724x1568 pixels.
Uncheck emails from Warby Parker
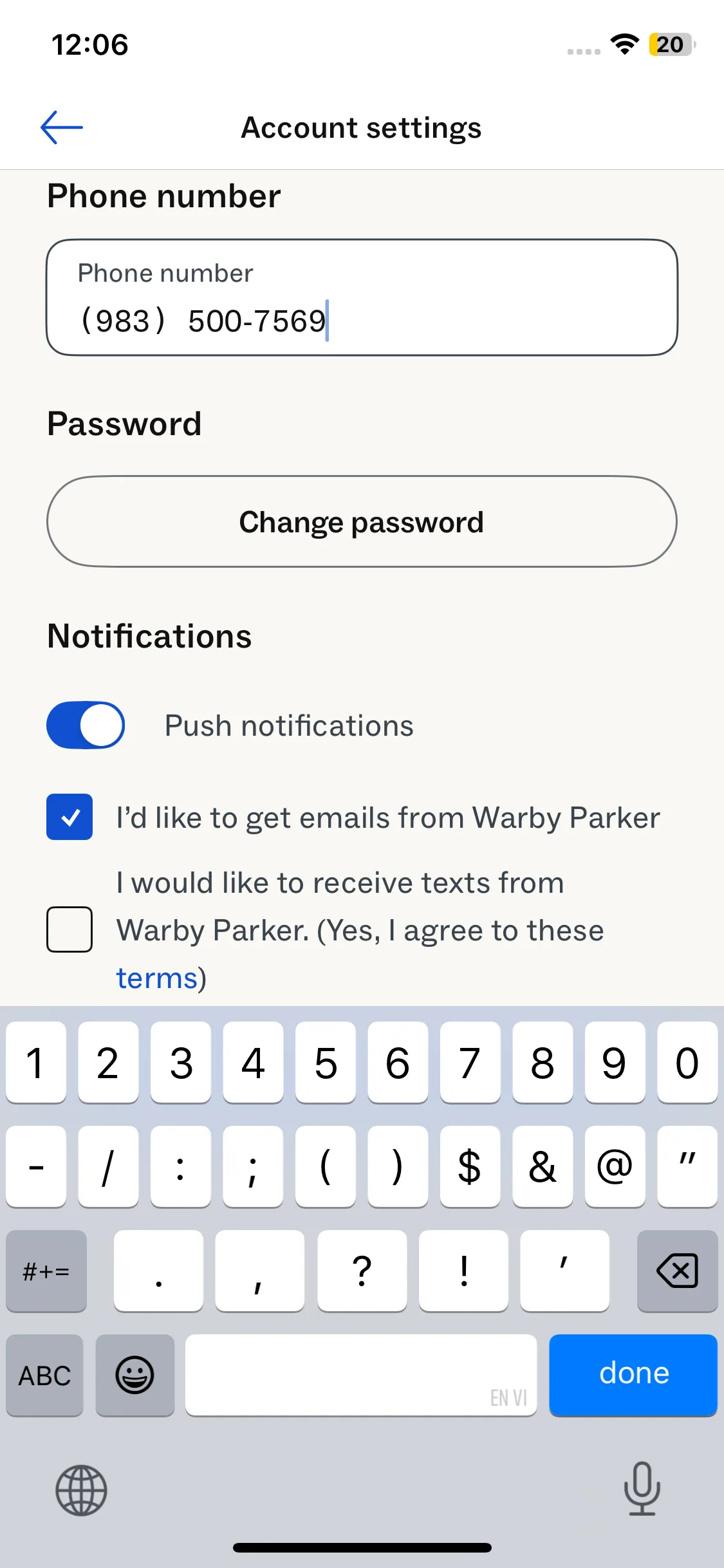(x=70, y=817)
